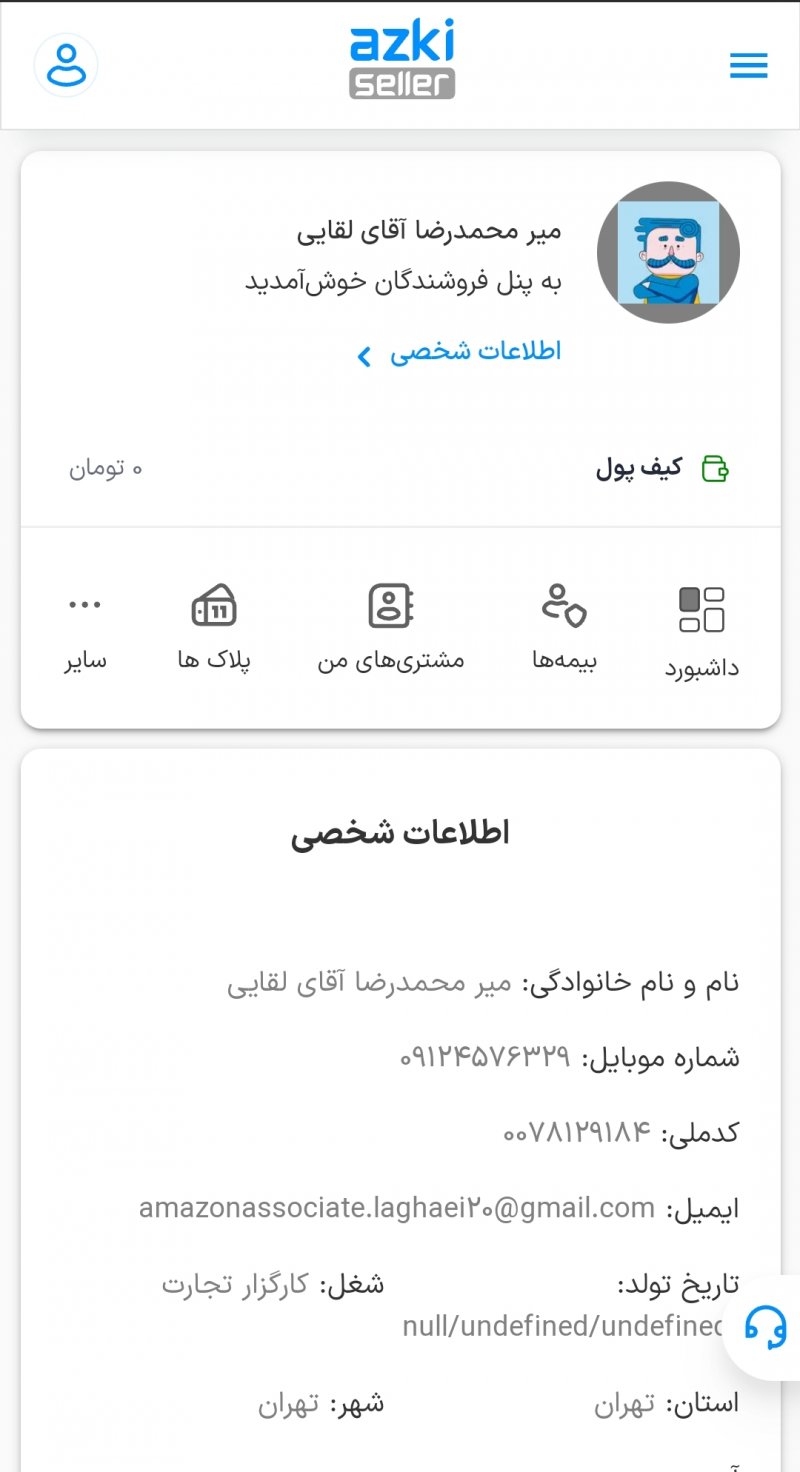Switch to the داشبورد tab

[702, 630]
